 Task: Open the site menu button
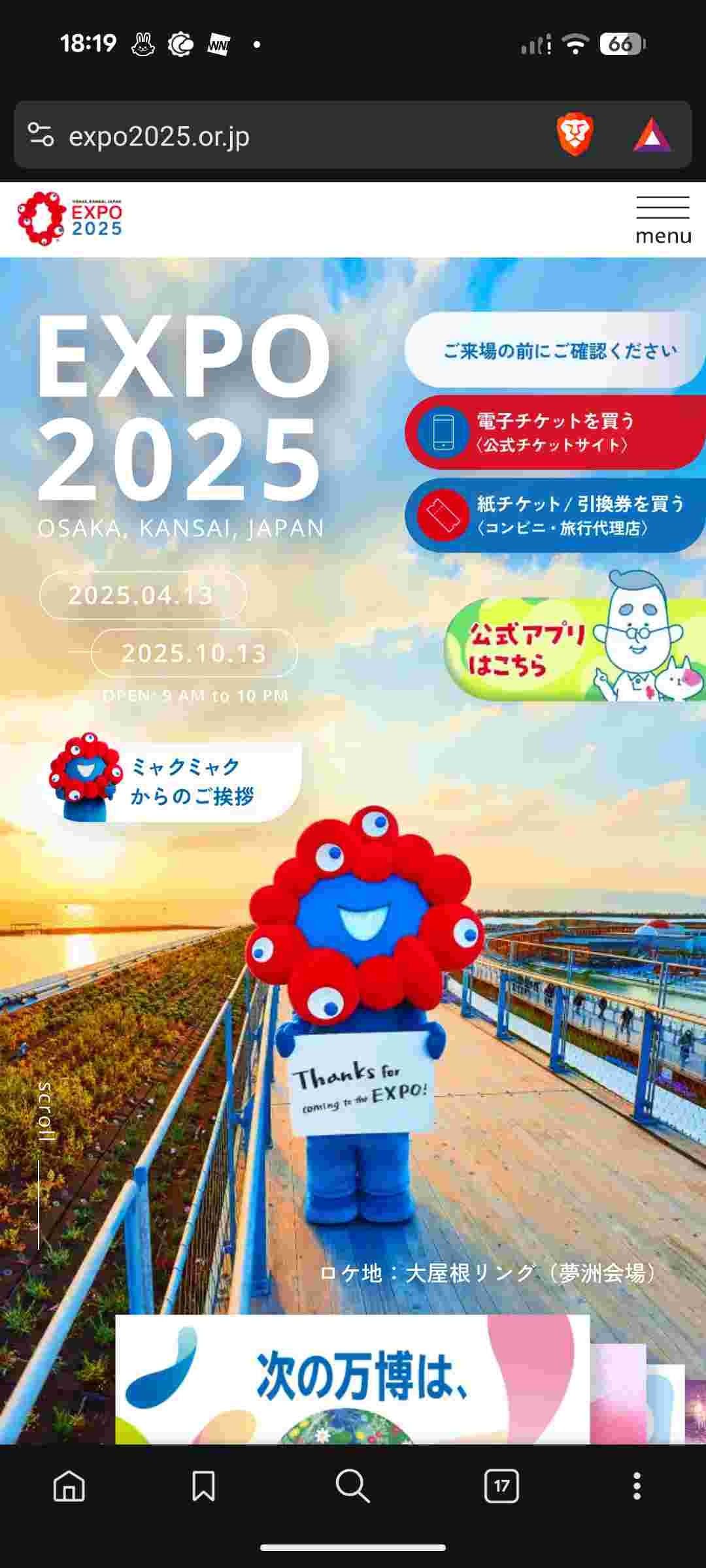pyautogui.click(x=663, y=220)
